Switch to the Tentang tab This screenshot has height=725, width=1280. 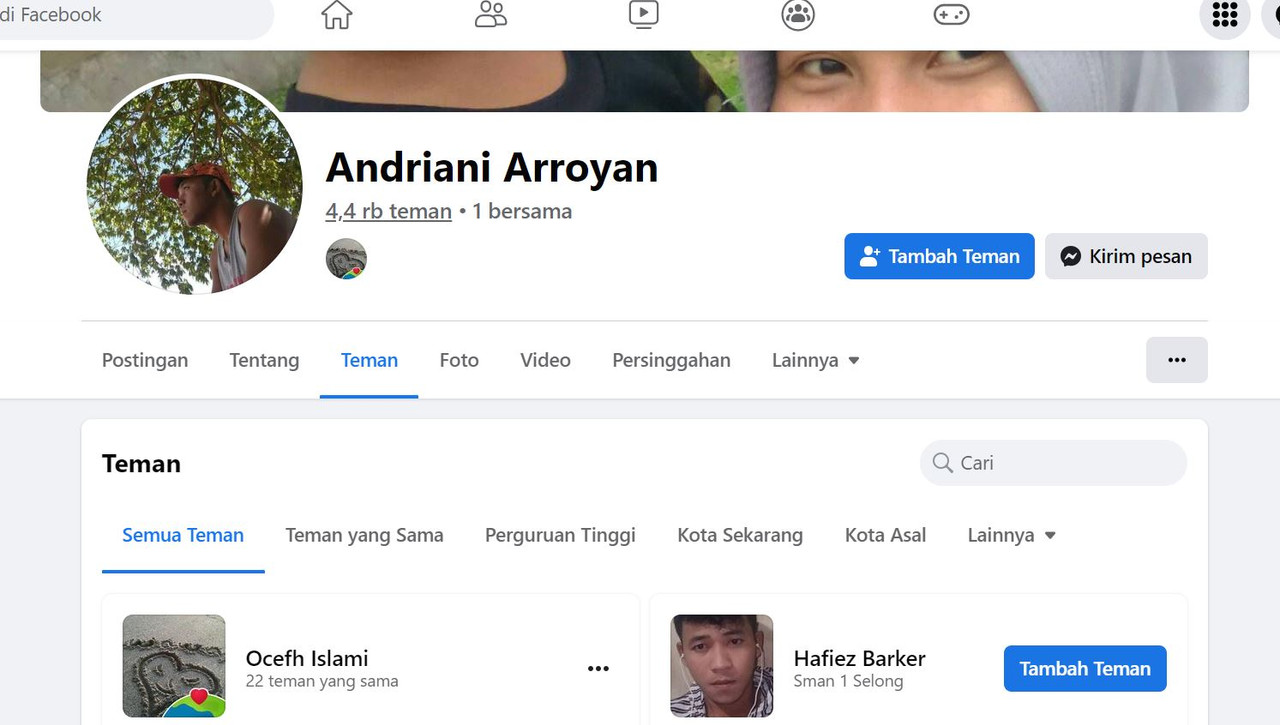pos(264,360)
